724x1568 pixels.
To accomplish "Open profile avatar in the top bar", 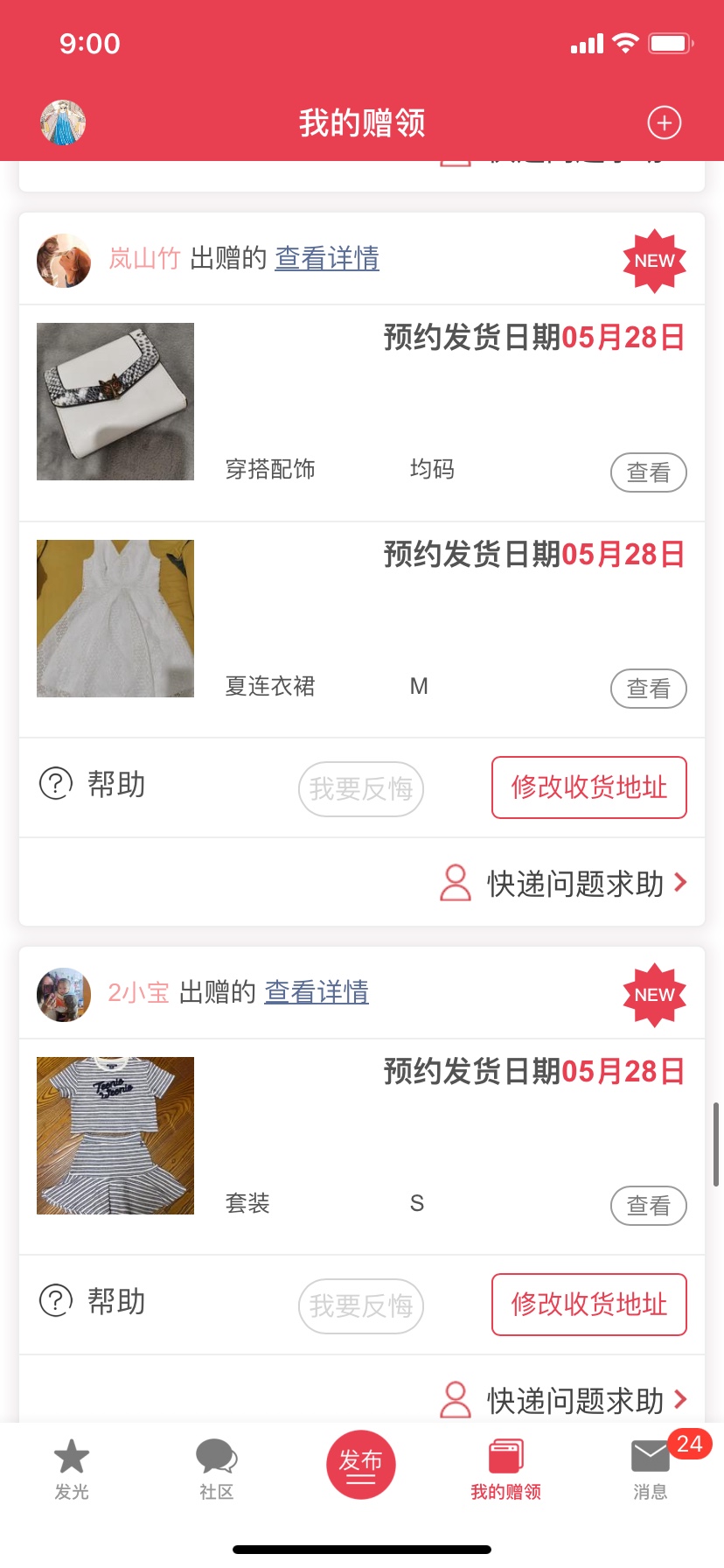I will [63, 122].
